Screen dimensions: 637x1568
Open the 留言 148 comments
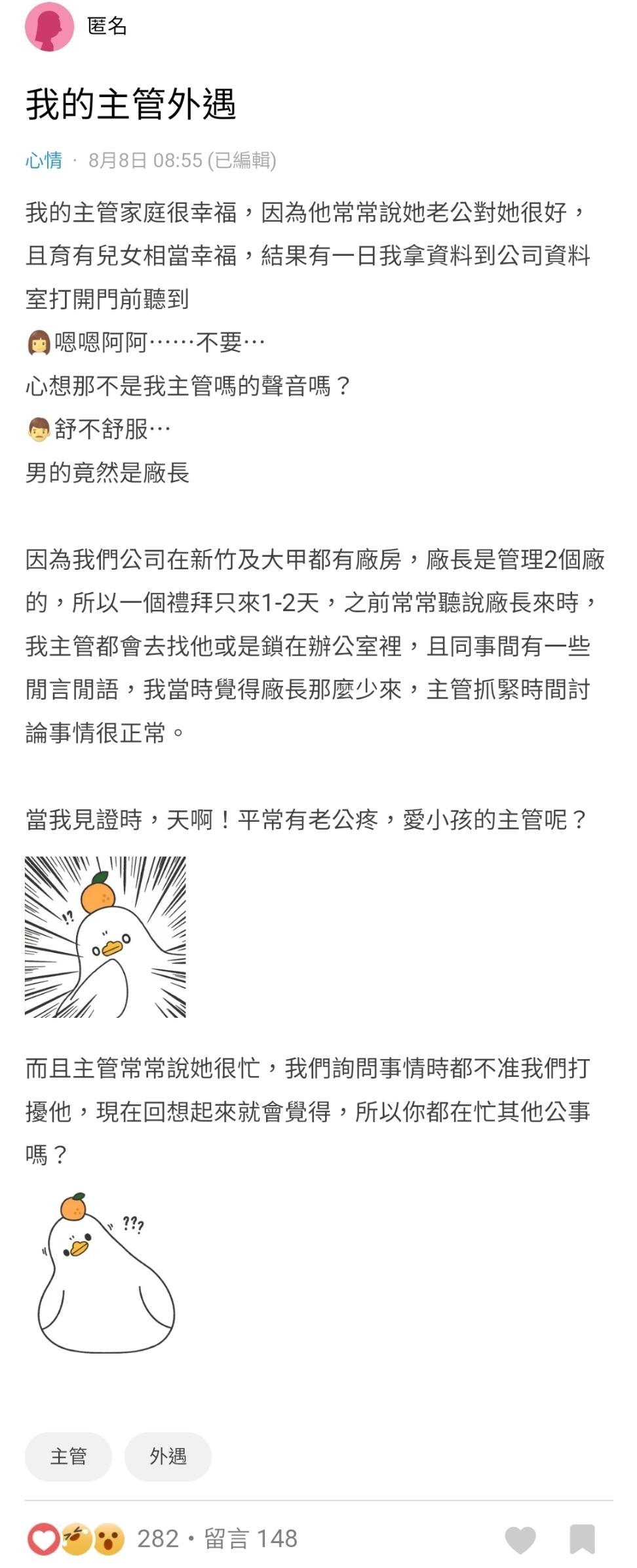pyautogui.click(x=251, y=1538)
